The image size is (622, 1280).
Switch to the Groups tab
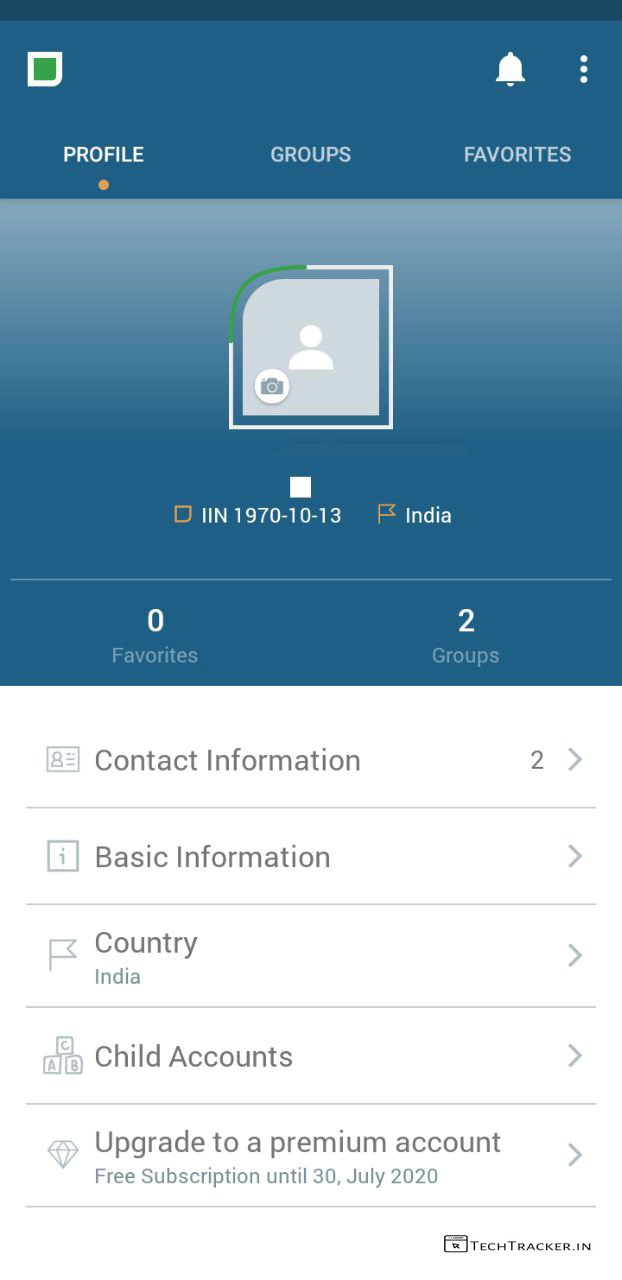click(310, 155)
